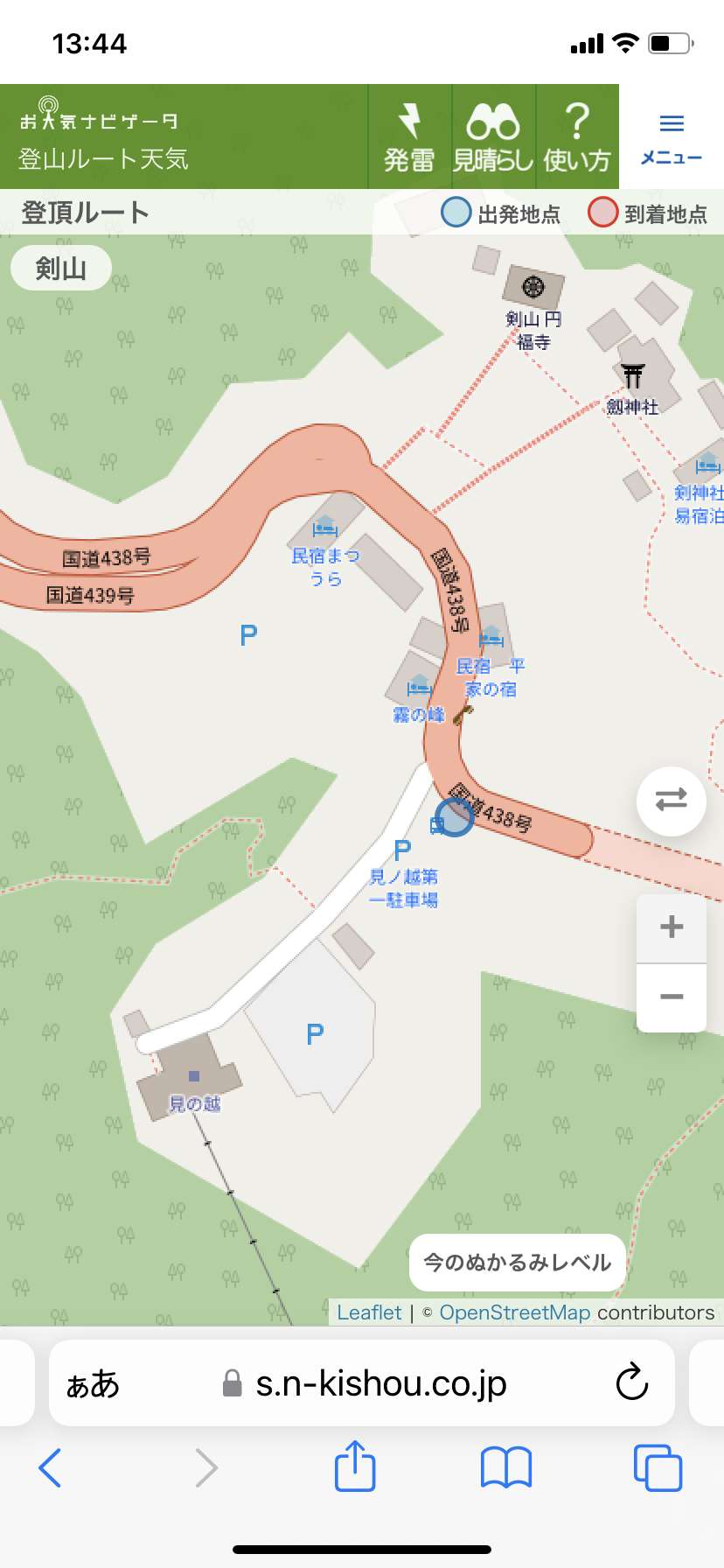Swap departure and arrival points
Viewport: 724px width, 1568px height.
click(x=672, y=801)
